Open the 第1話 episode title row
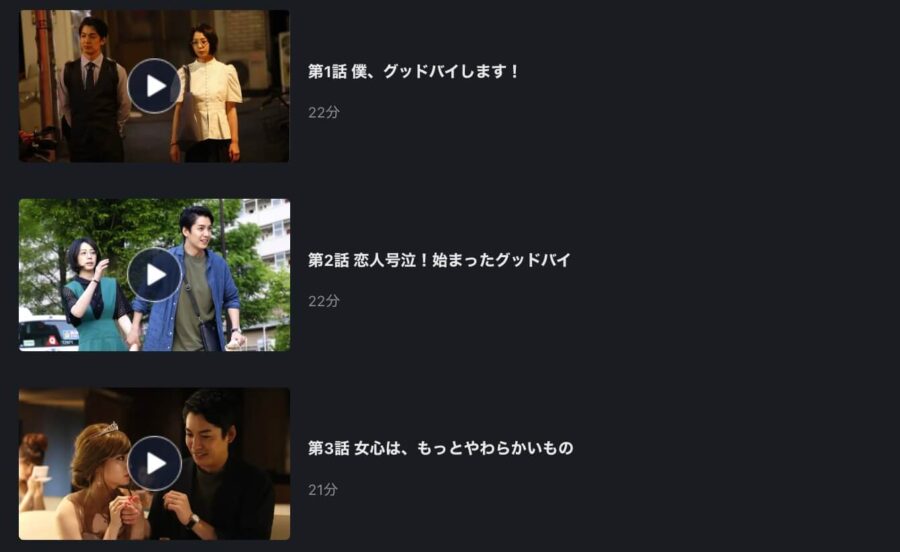Viewport: 900px width, 552px height. [414, 72]
